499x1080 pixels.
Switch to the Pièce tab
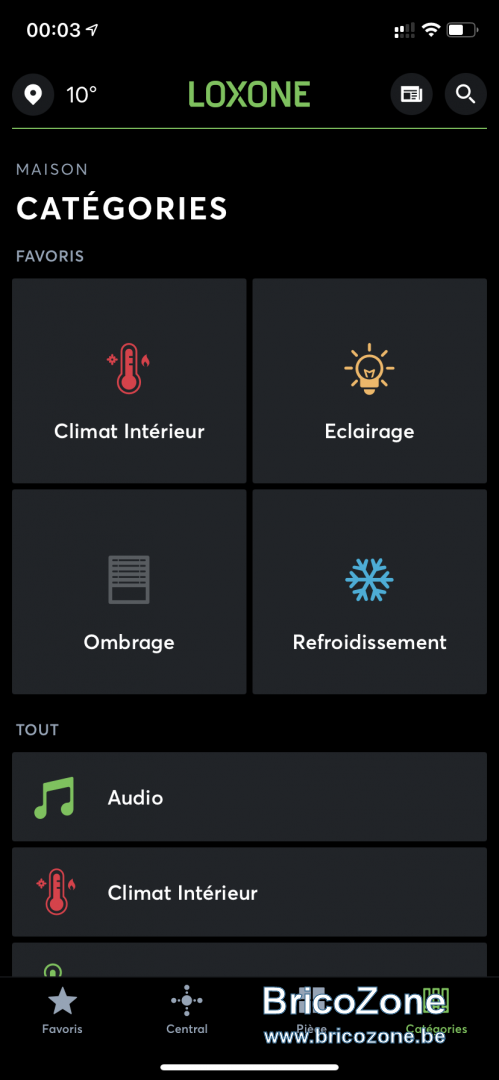click(312, 1010)
